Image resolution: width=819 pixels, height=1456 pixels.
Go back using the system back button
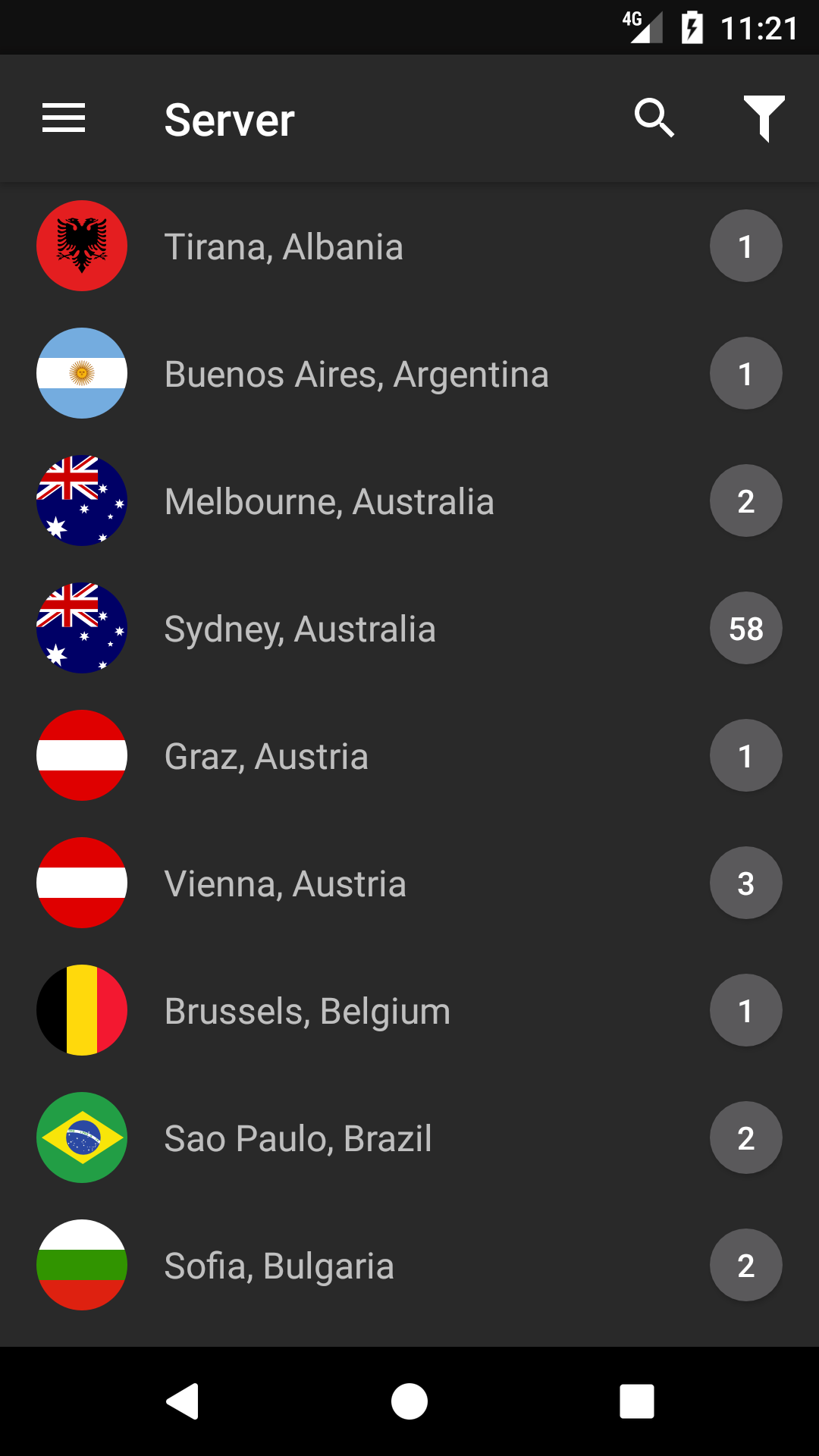(183, 1401)
